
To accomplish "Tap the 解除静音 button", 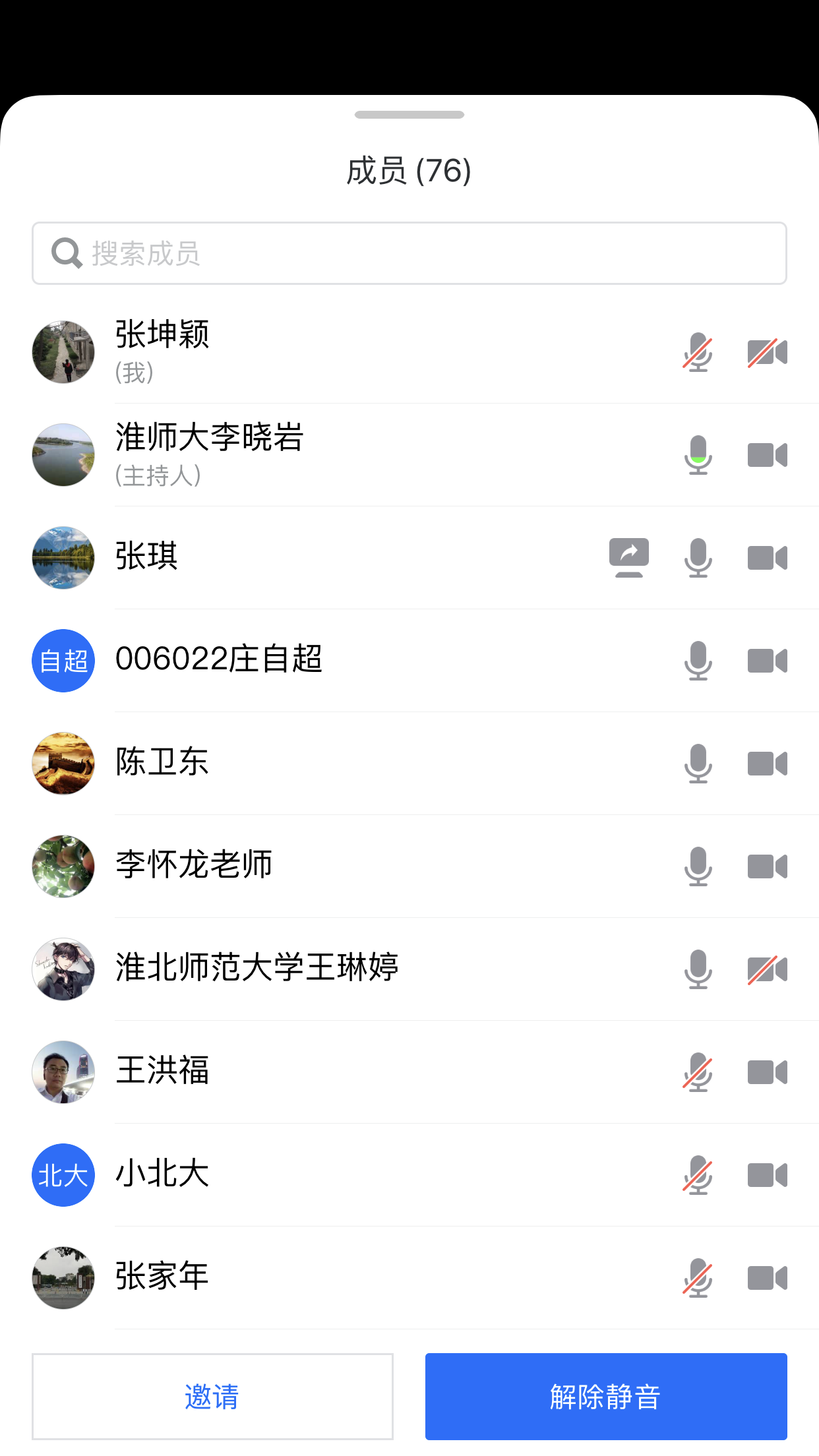I will coord(605,1396).
